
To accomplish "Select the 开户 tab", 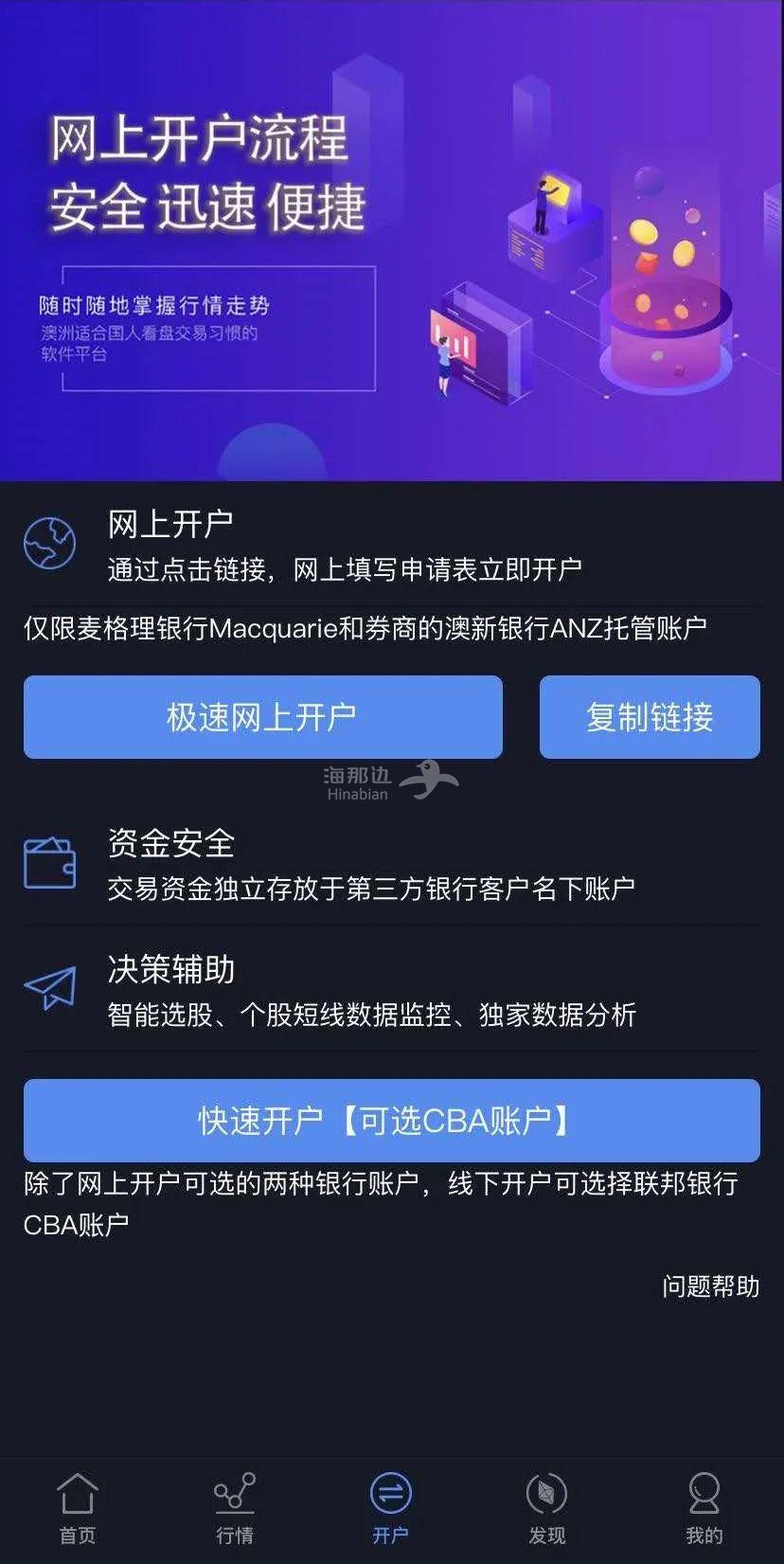I will 390,1508.
